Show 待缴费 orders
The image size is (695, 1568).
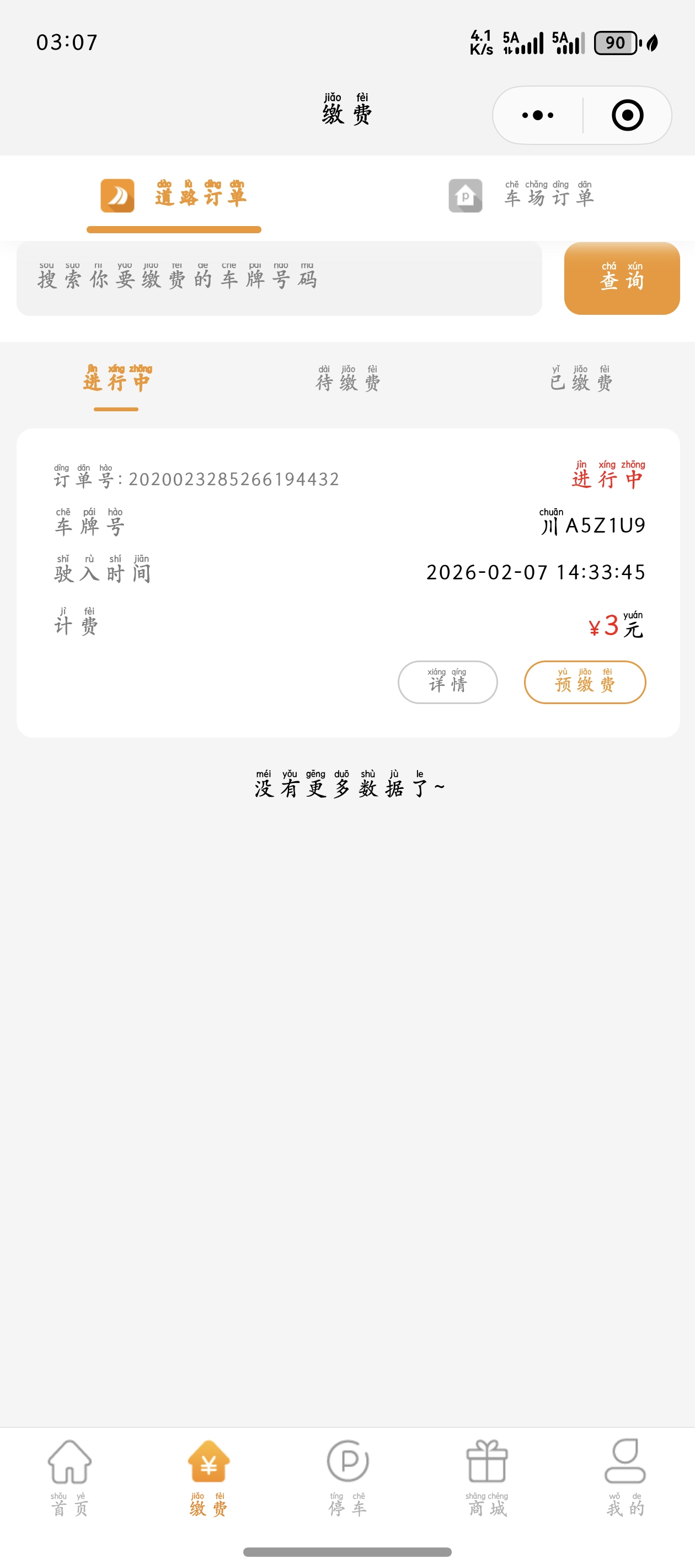coord(348,380)
